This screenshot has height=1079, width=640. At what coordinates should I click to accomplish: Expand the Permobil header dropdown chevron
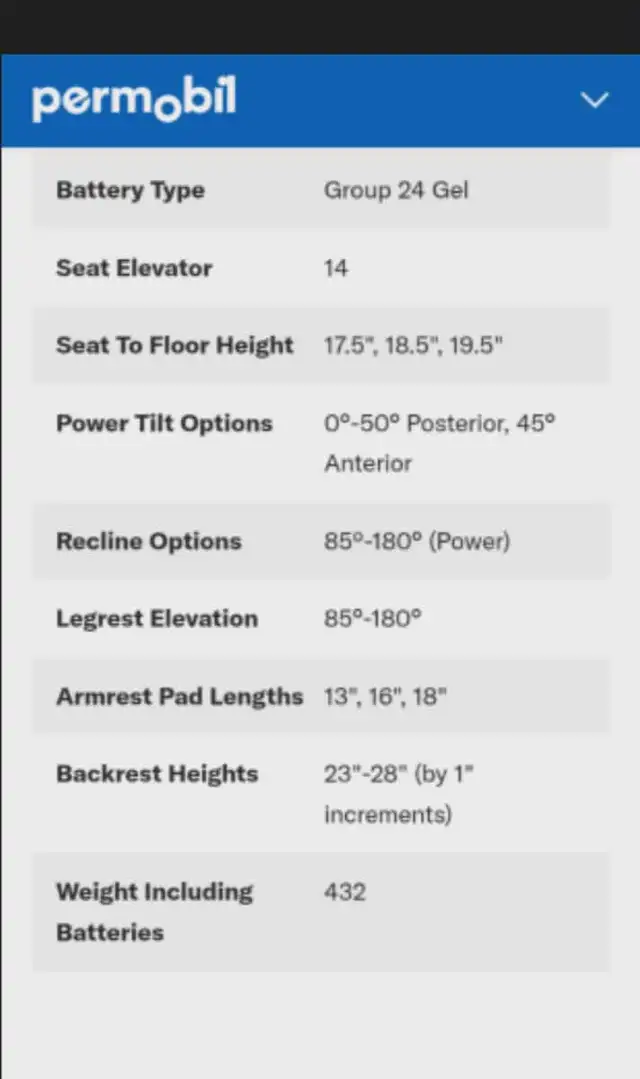(595, 100)
